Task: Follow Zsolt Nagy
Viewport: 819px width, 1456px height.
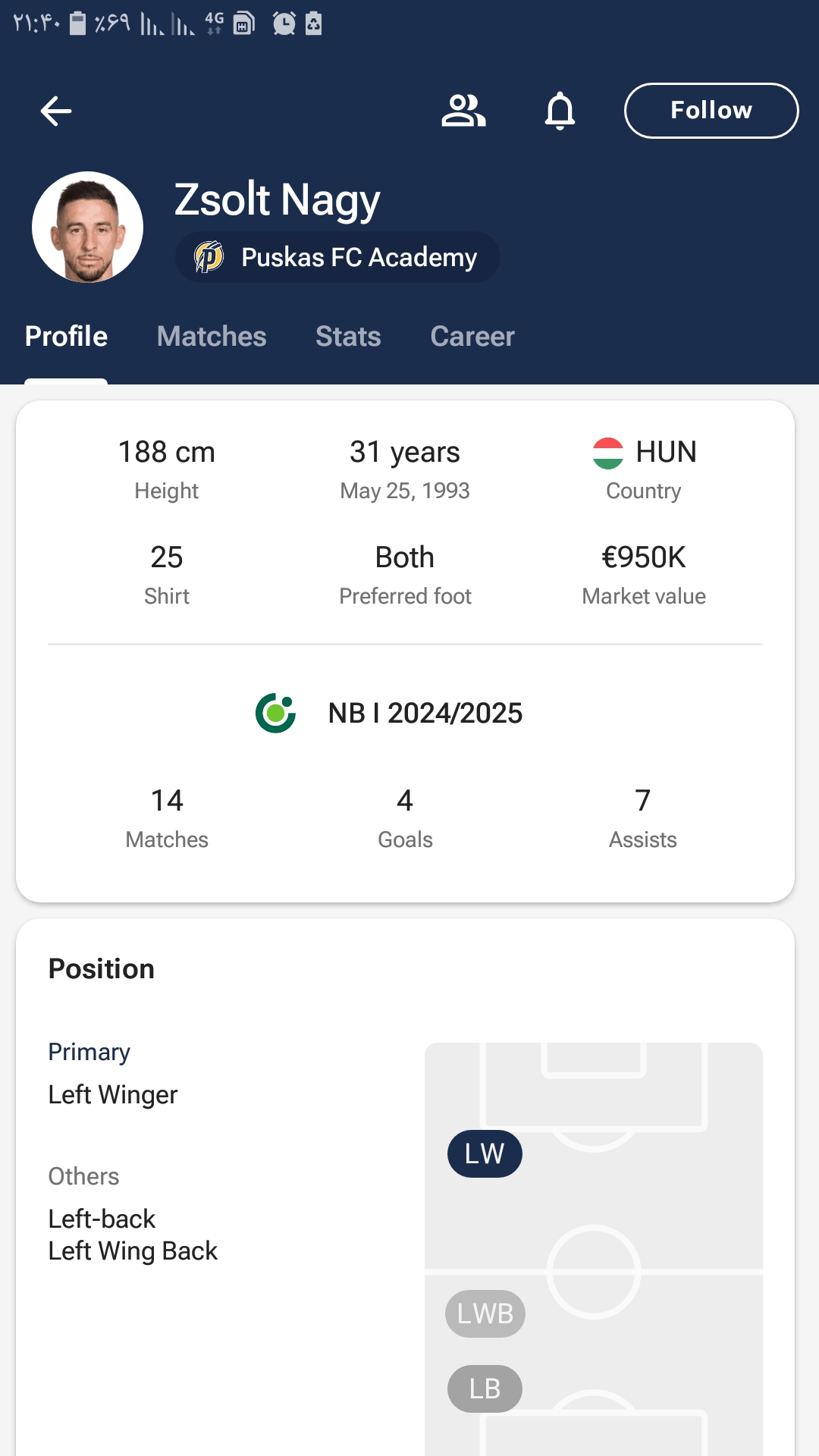Action: (x=711, y=111)
